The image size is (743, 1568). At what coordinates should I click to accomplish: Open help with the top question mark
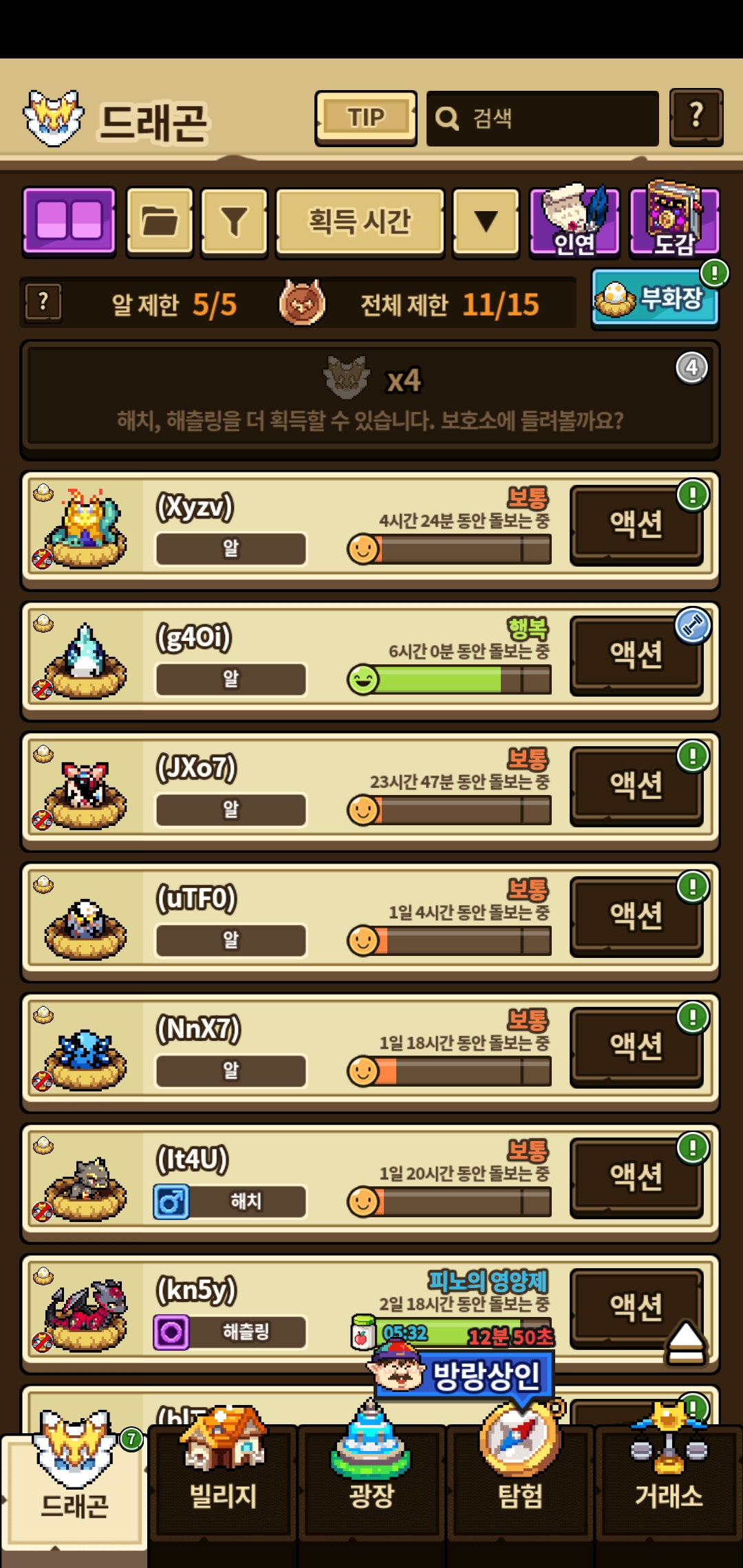(696, 117)
